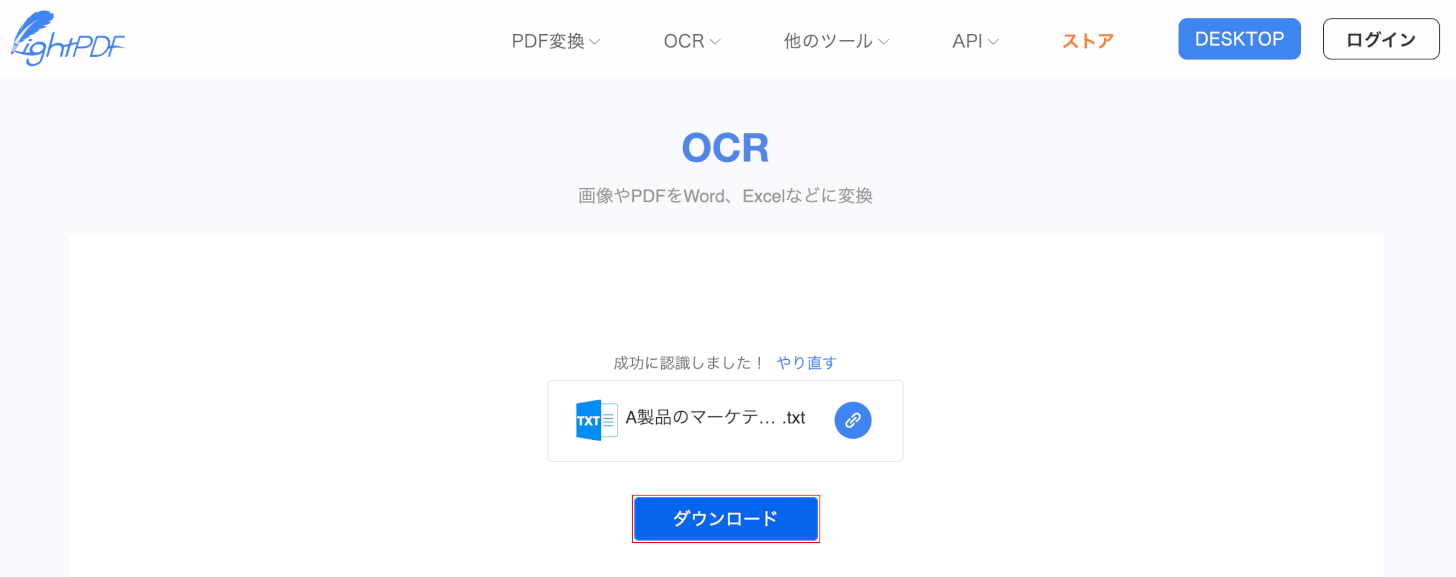Open the LightPDF home logo
Viewport: 1456px width, 577px height.
click(68, 39)
